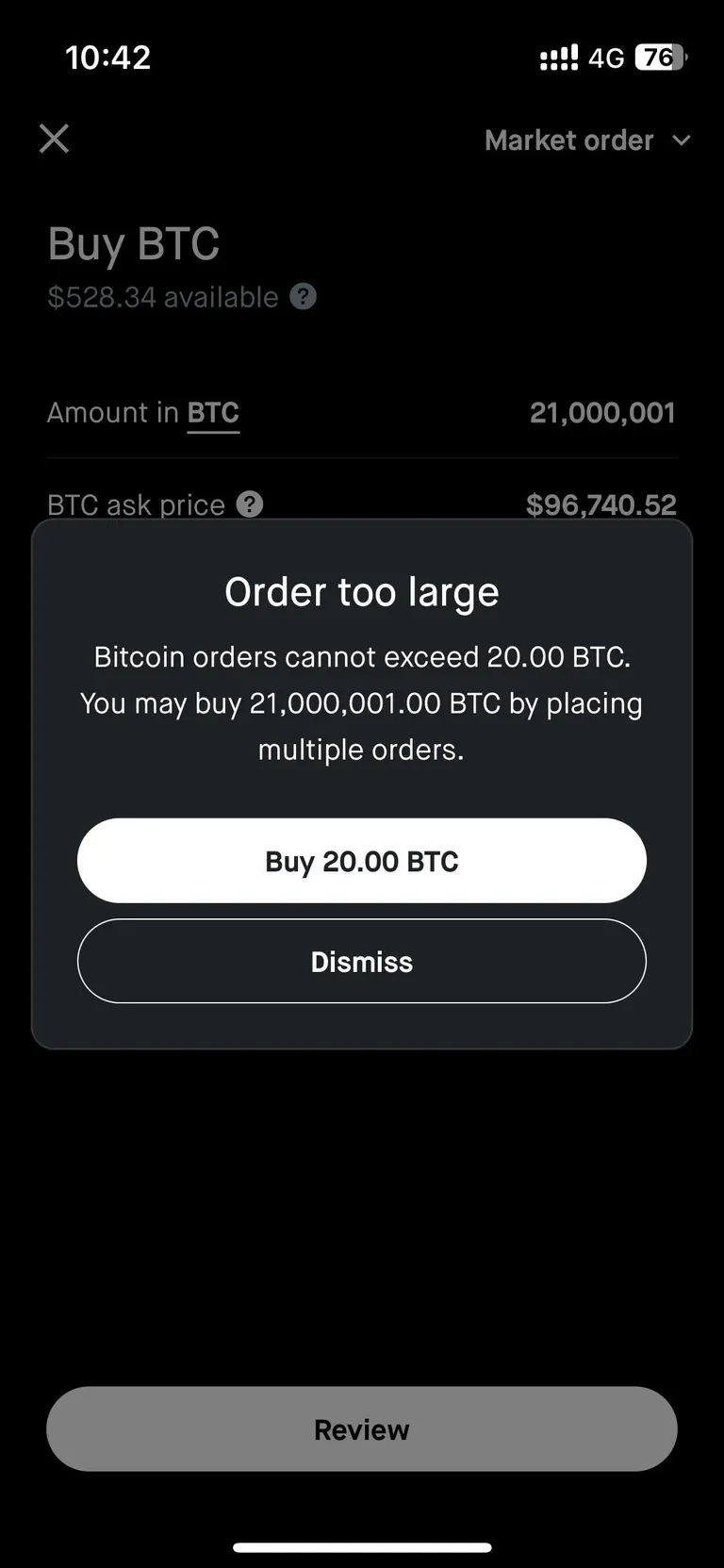This screenshot has height=1568, width=724.
Task: Dismiss the Order too large alert
Action: 362,961
